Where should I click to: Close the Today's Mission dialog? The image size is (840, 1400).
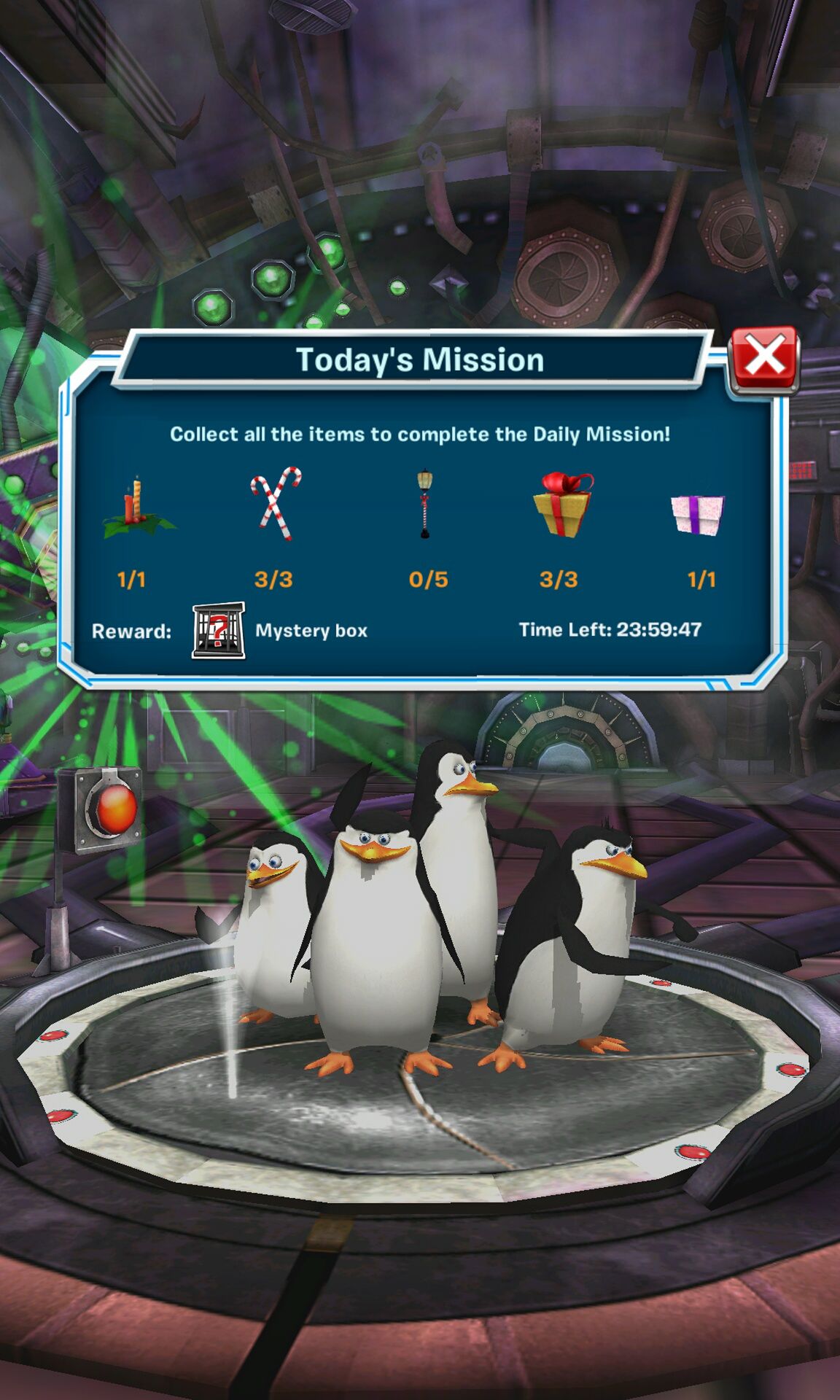[x=763, y=359]
